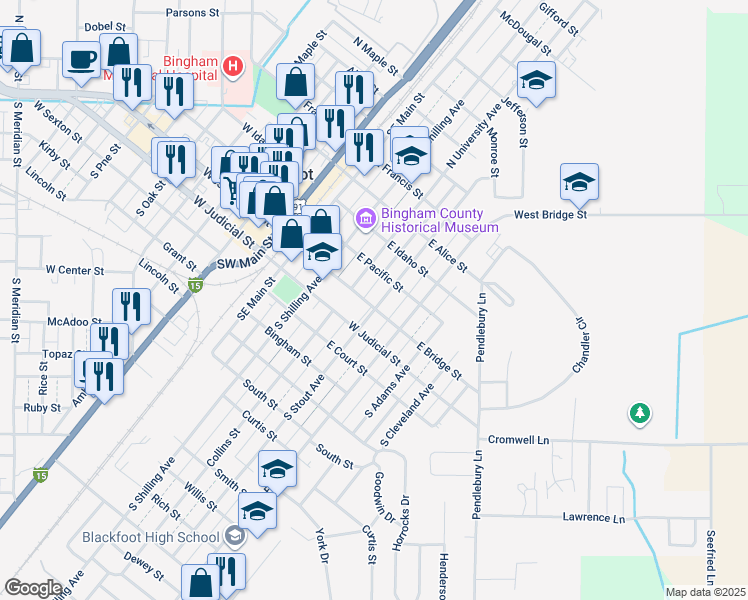Open the shopping cart marker near W Judicial St

tap(230, 191)
